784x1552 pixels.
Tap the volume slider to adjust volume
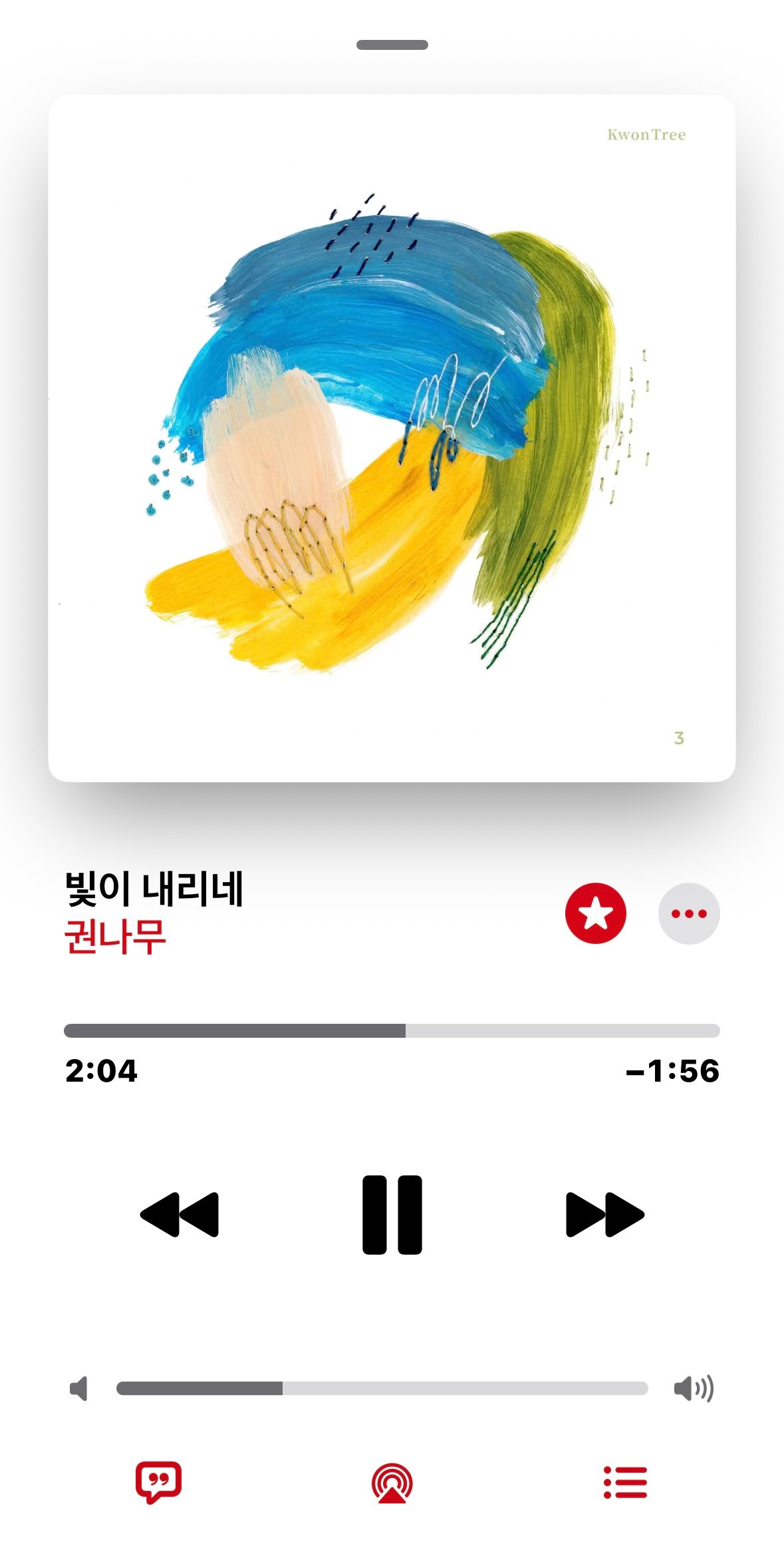click(382, 1388)
